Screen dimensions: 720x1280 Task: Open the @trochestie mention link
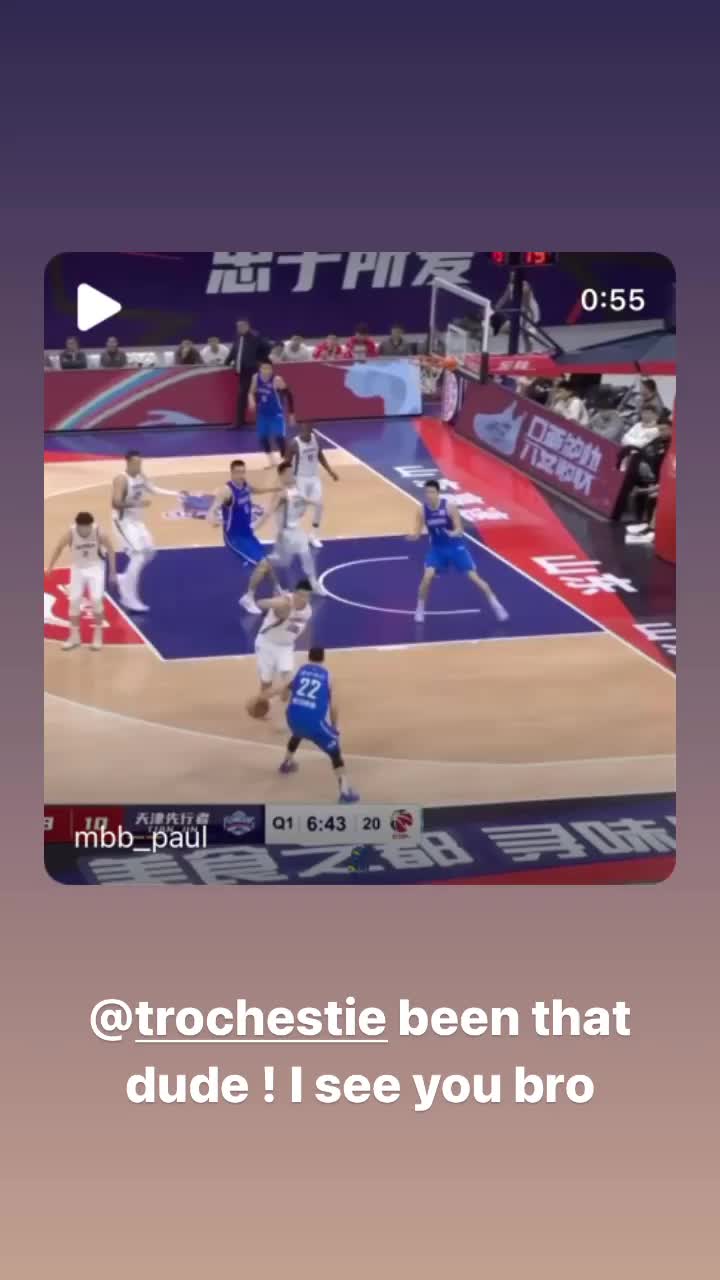(x=240, y=1020)
